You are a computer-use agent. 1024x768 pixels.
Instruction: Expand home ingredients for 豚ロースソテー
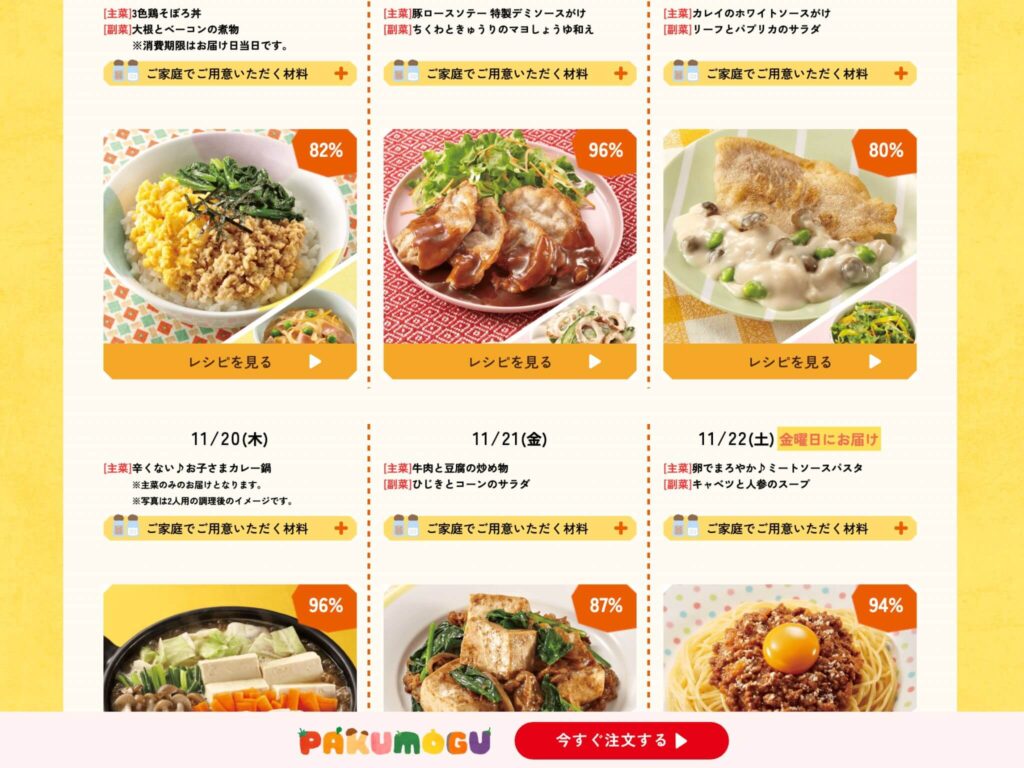pyautogui.click(x=510, y=73)
